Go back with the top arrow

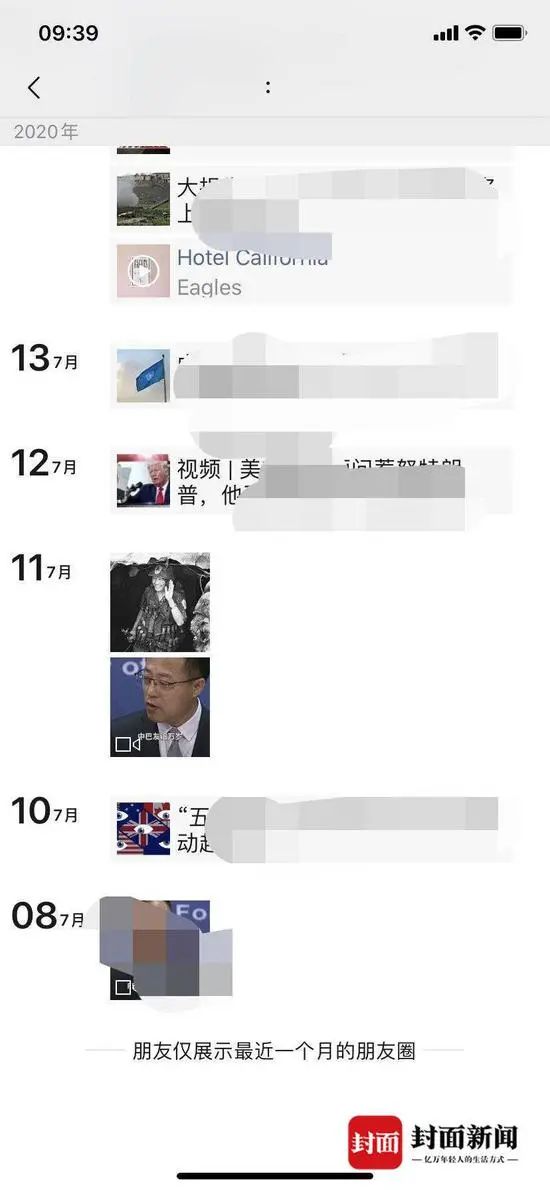[x=33, y=88]
